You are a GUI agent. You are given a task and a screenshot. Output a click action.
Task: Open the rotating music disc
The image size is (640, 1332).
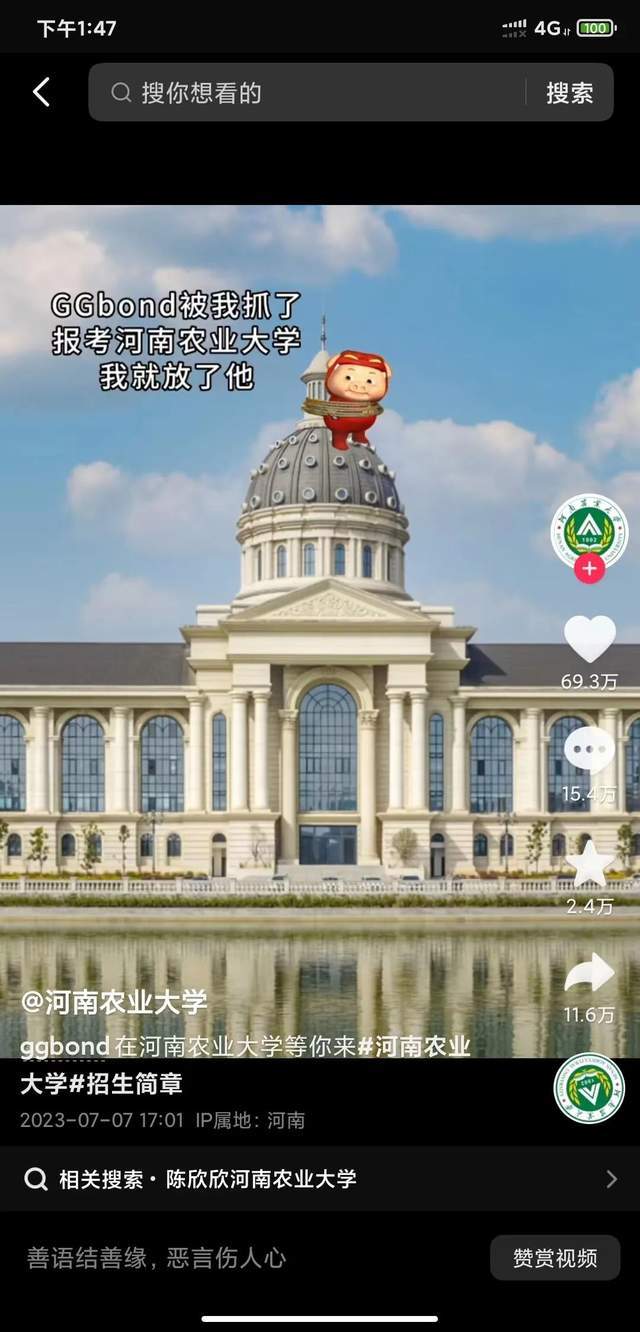point(589,1088)
